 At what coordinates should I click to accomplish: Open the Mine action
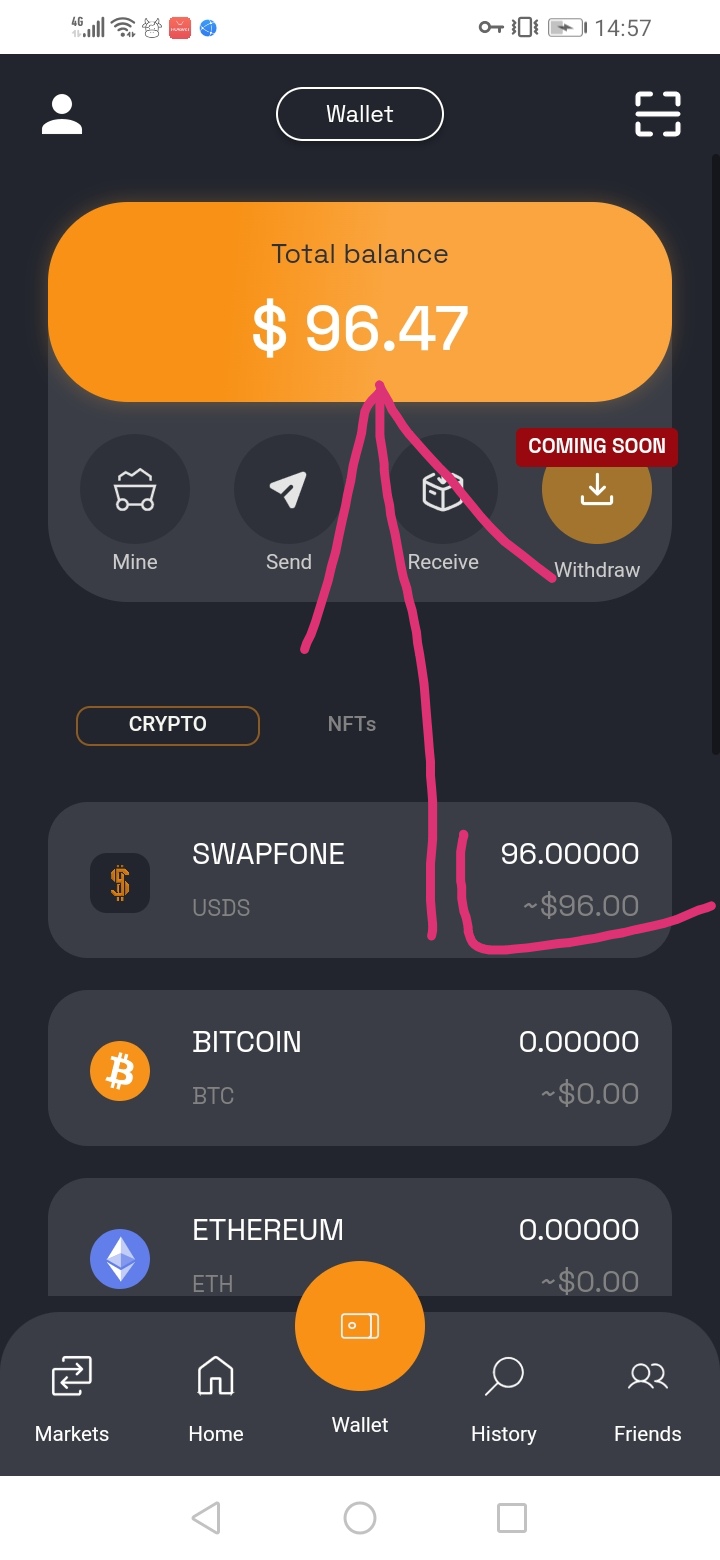point(135,490)
